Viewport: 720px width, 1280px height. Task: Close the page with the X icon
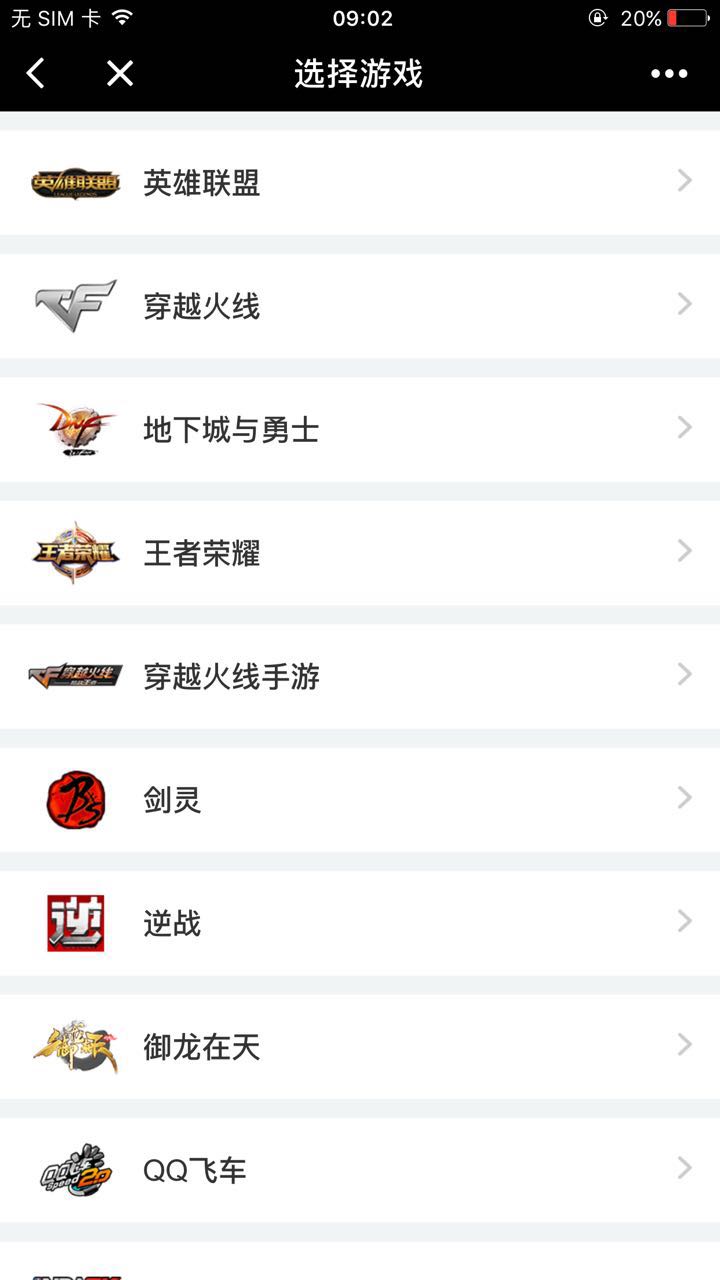pyautogui.click(x=120, y=73)
